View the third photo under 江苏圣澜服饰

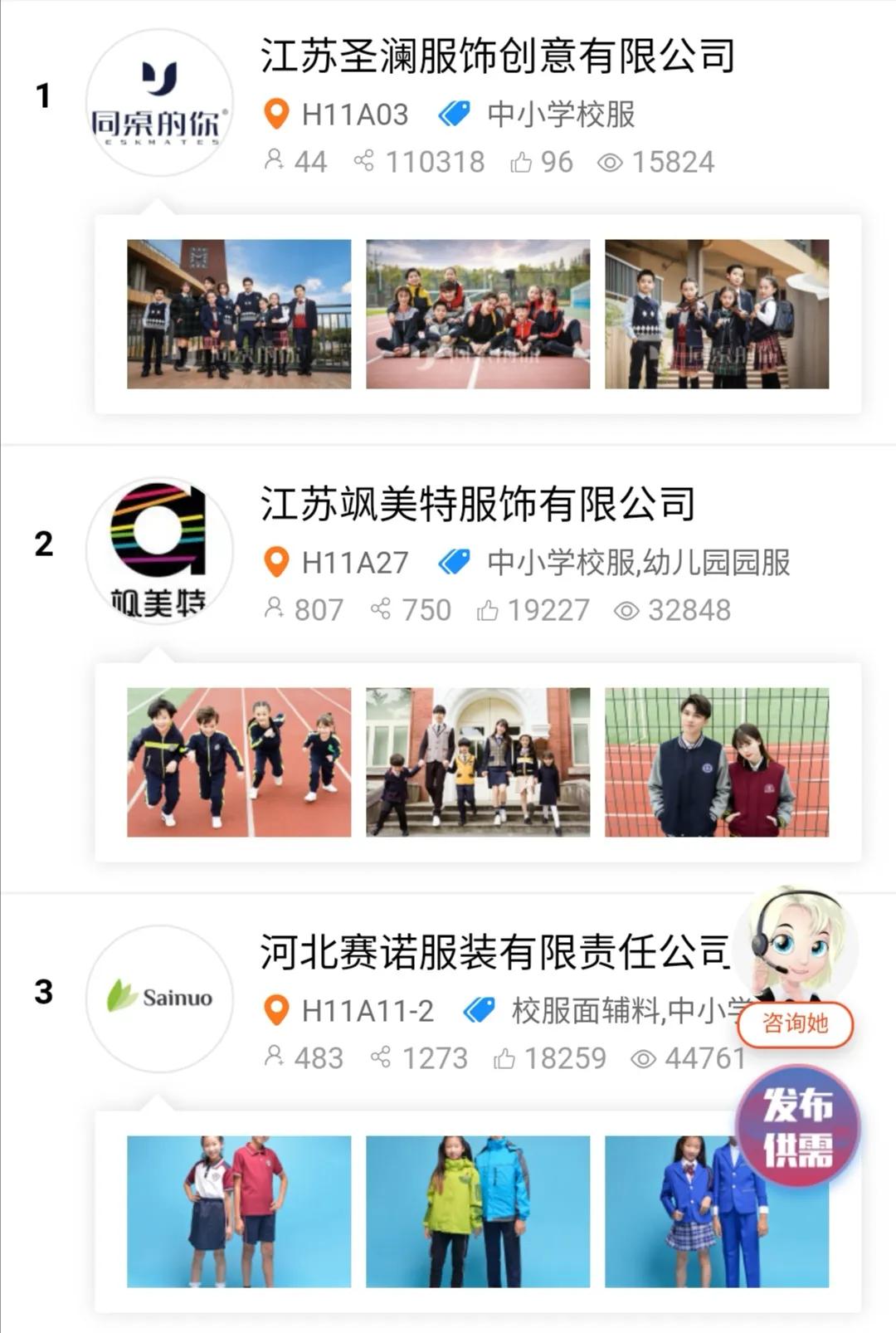[717, 314]
